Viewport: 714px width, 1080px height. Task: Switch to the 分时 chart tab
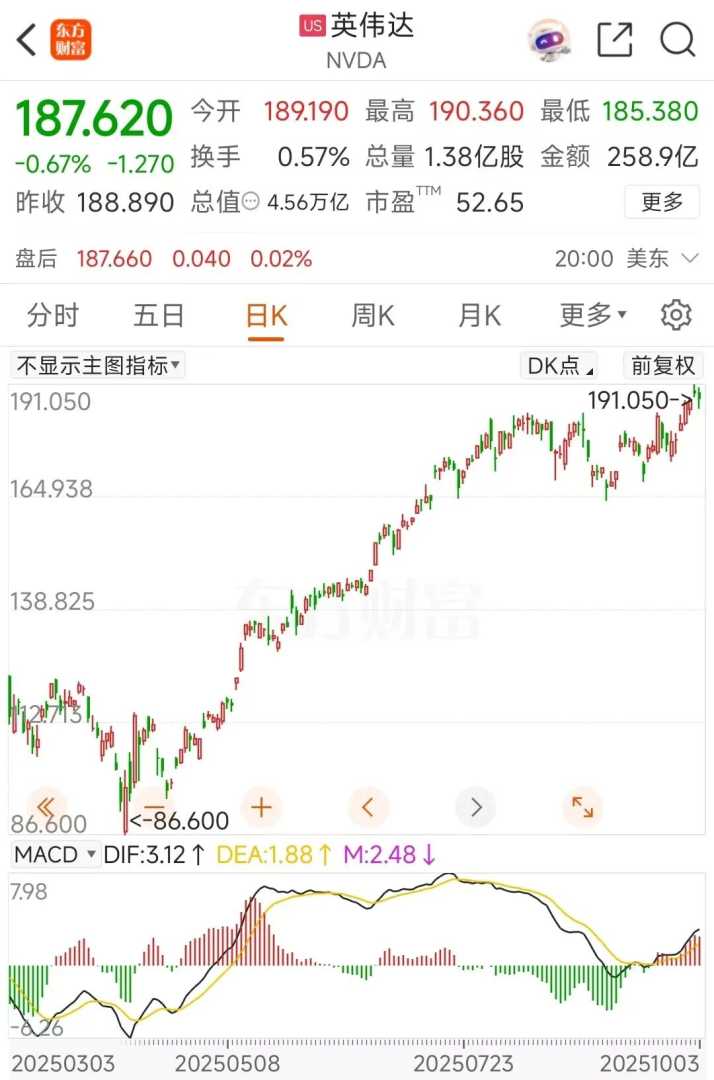click(x=52, y=316)
